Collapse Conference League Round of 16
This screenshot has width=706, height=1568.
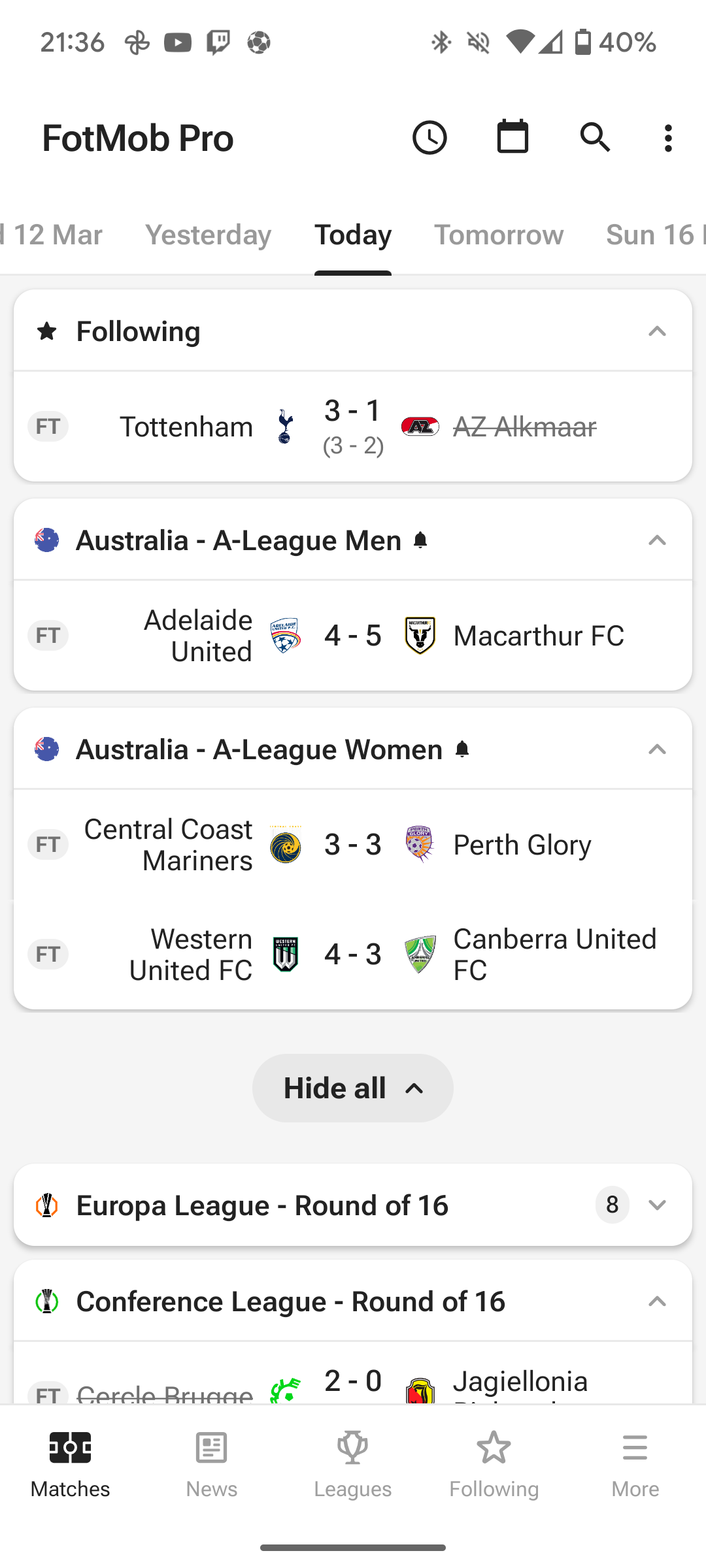(657, 1301)
